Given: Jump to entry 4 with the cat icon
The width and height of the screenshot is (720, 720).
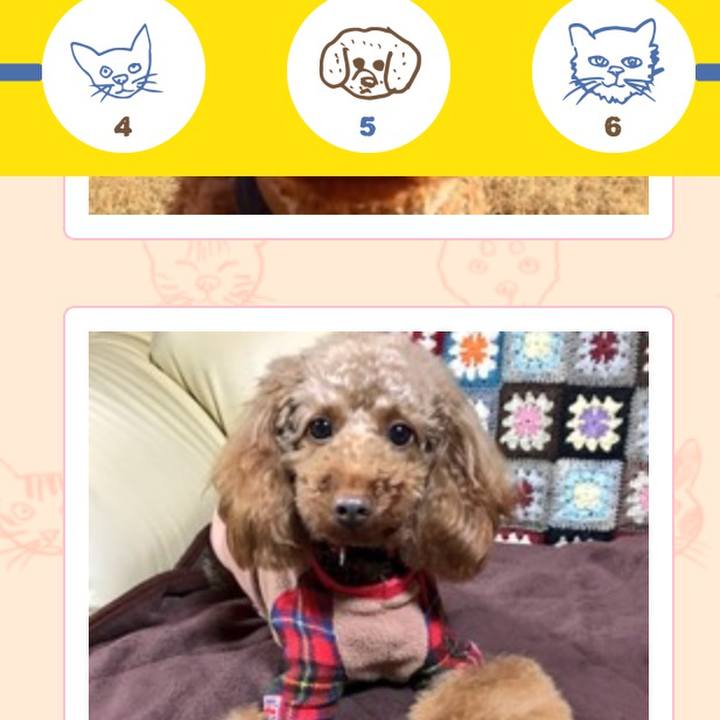Looking at the screenshot, I should 123,75.
